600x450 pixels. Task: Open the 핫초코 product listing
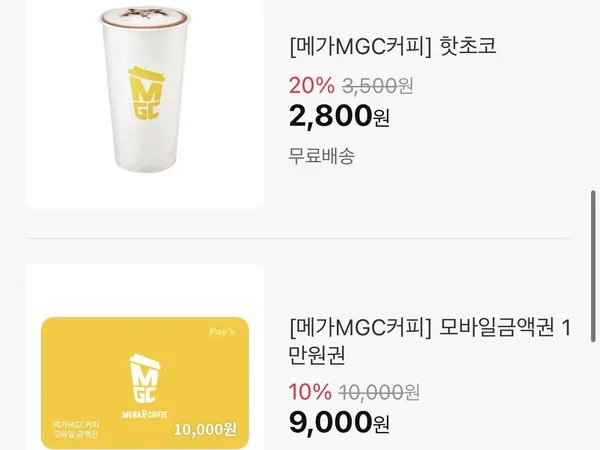(x=391, y=46)
